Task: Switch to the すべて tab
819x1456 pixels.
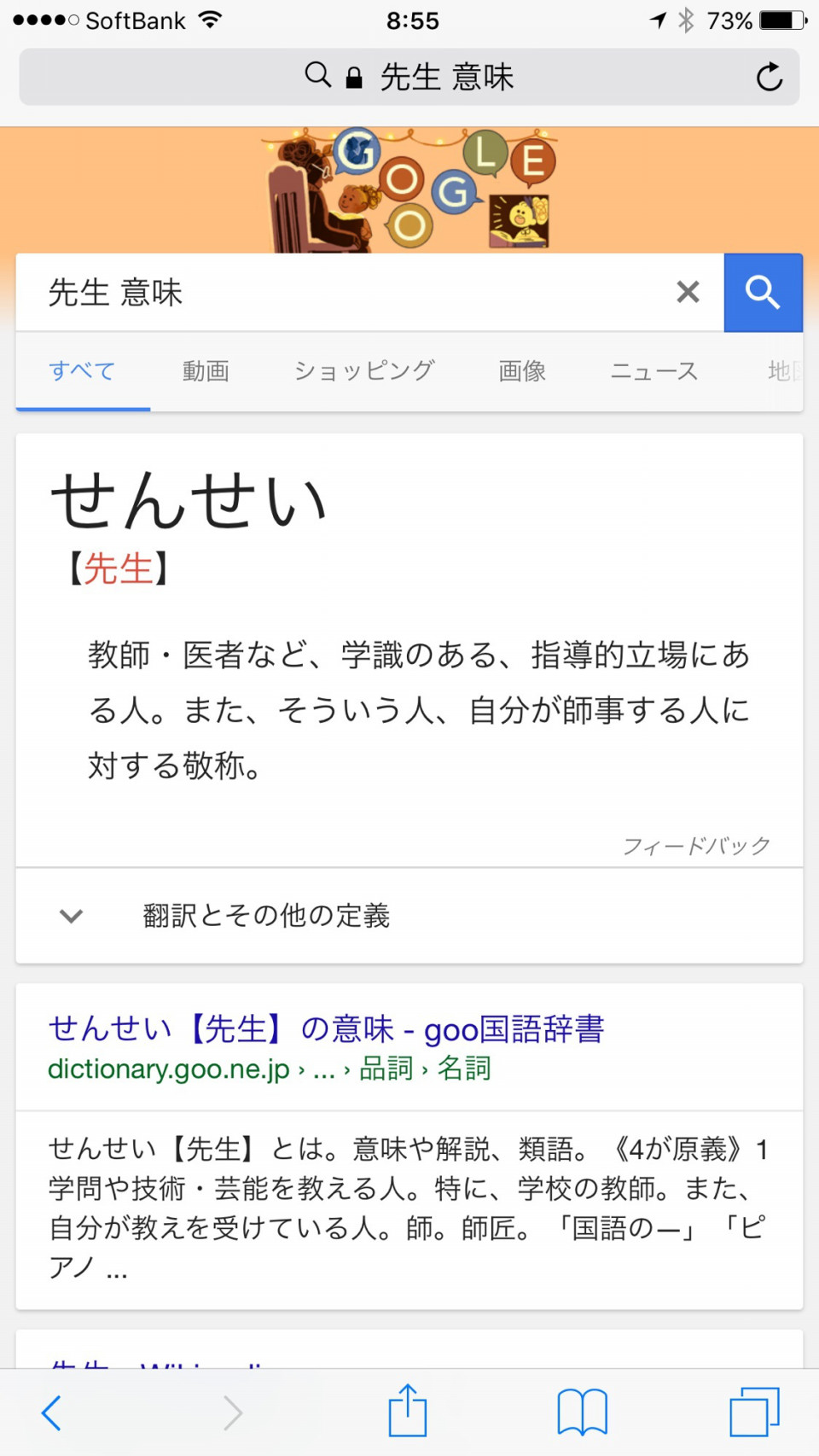Action: click(x=82, y=371)
